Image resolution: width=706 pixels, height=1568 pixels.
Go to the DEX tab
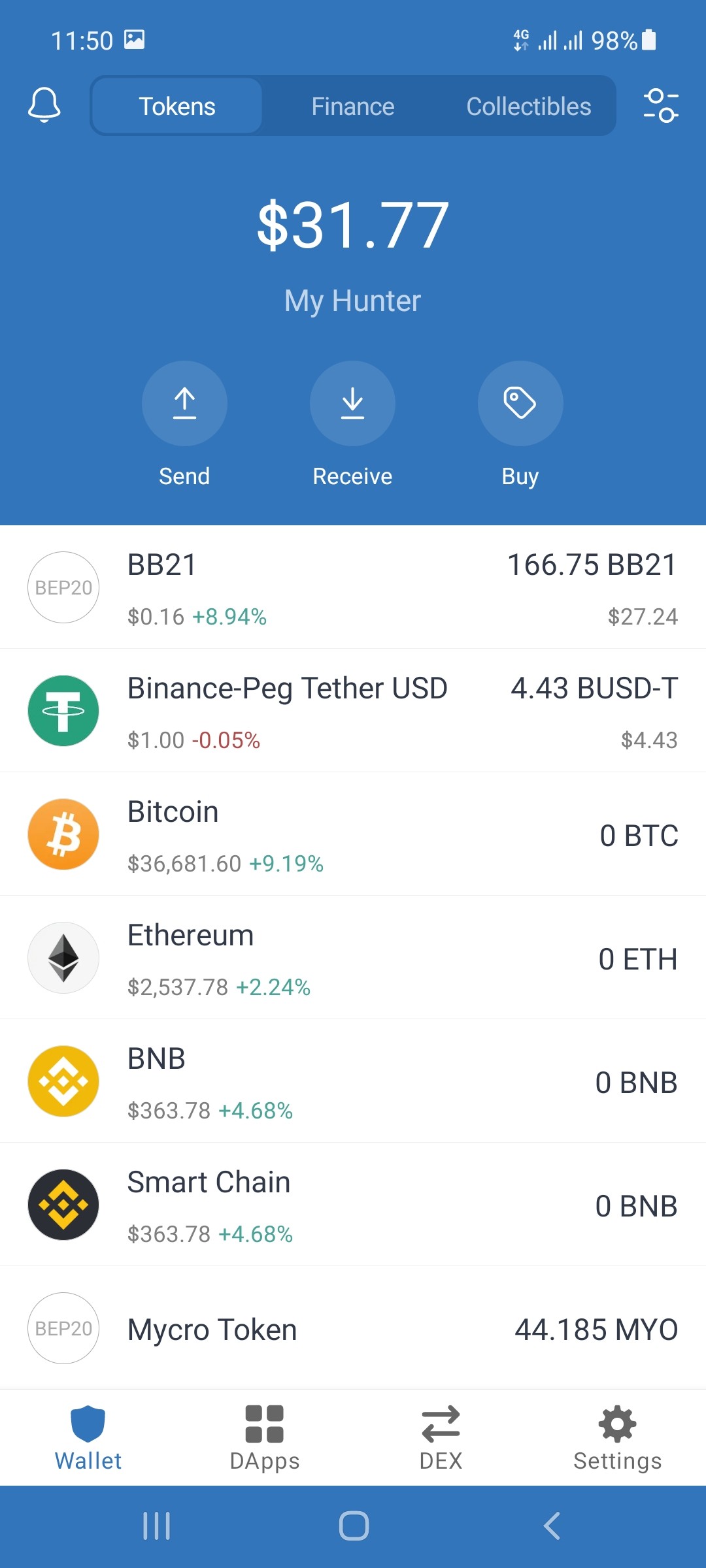441,1437
